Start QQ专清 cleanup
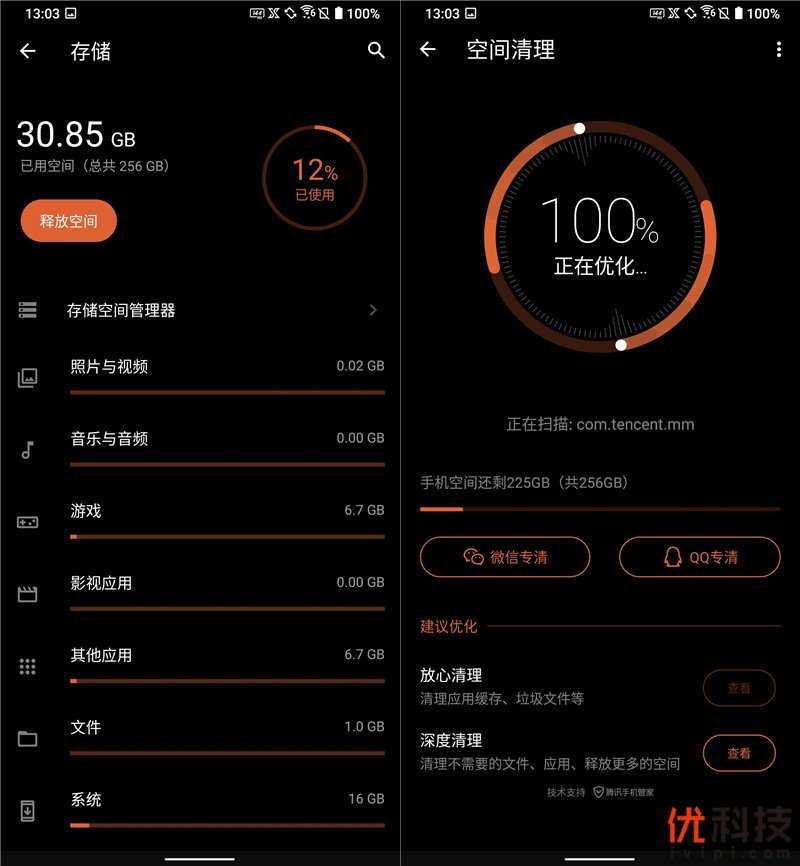 700,557
